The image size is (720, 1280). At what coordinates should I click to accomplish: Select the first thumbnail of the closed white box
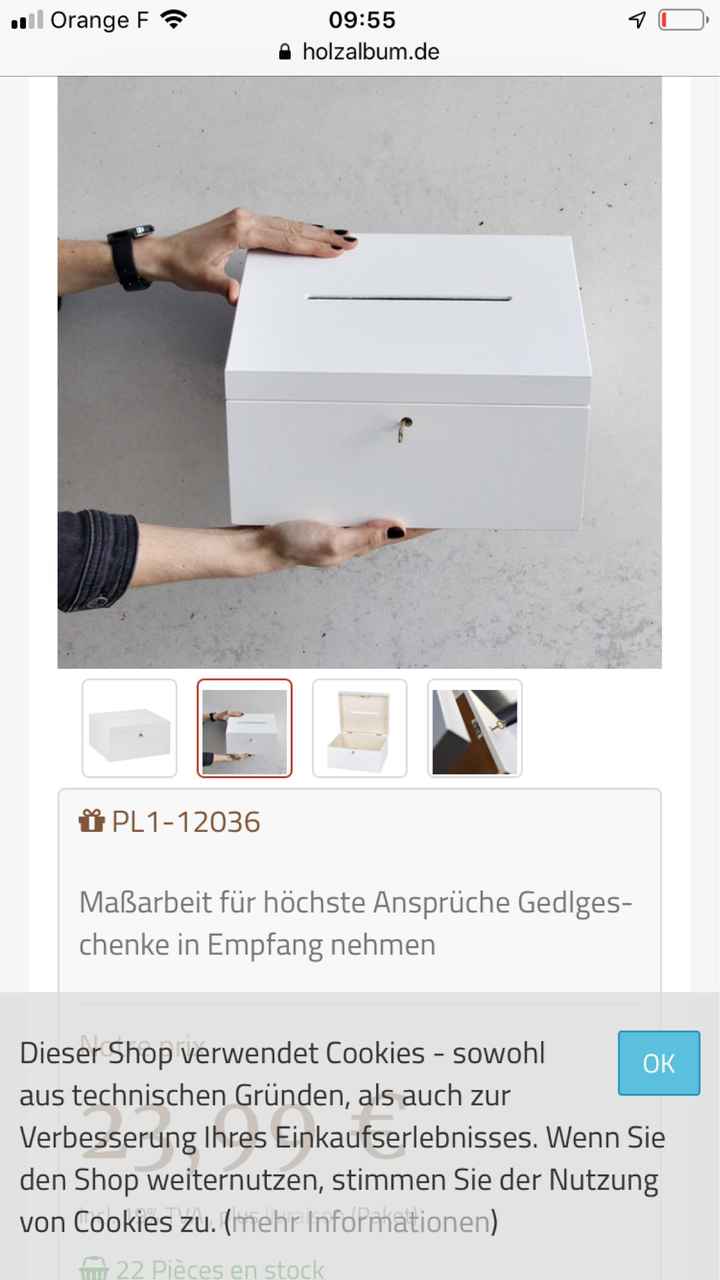coord(129,728)
